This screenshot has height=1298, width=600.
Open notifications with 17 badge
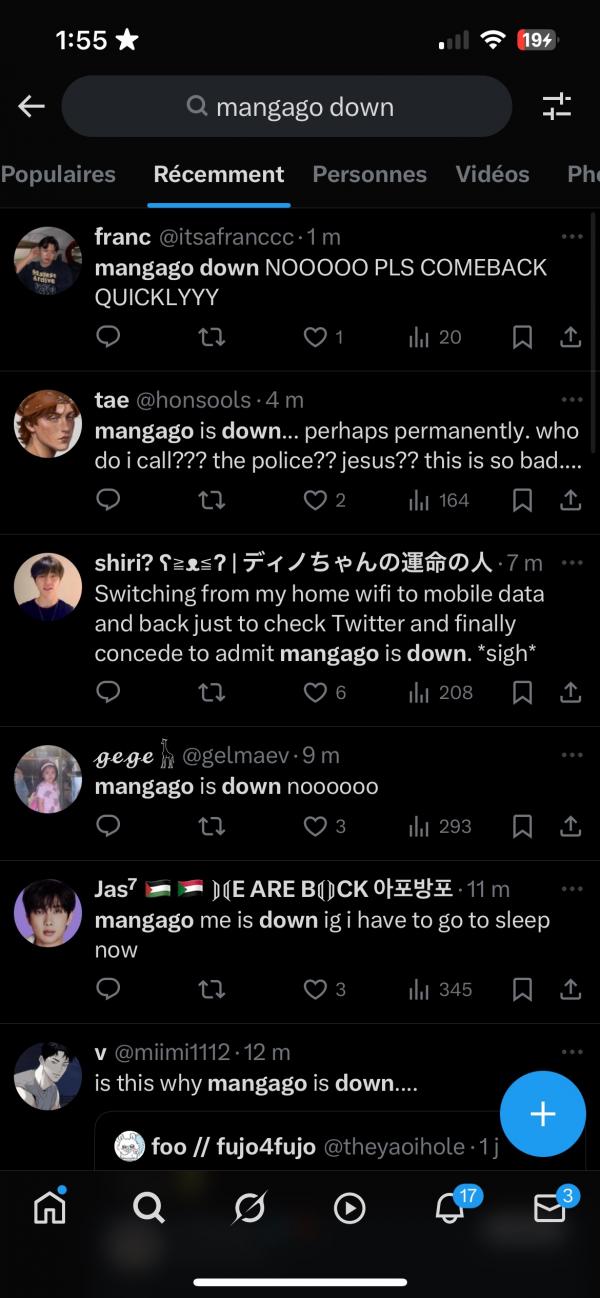[450, 1208]
